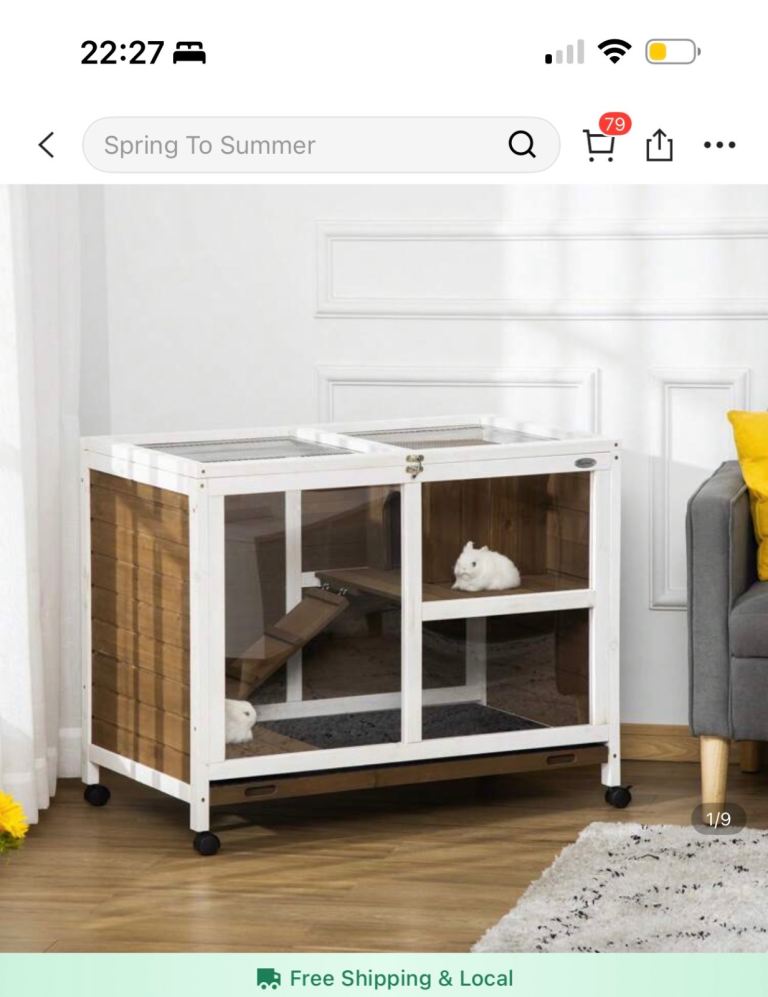
Task: Open the shopping cart with 79 items
Action: click(600, 144)
